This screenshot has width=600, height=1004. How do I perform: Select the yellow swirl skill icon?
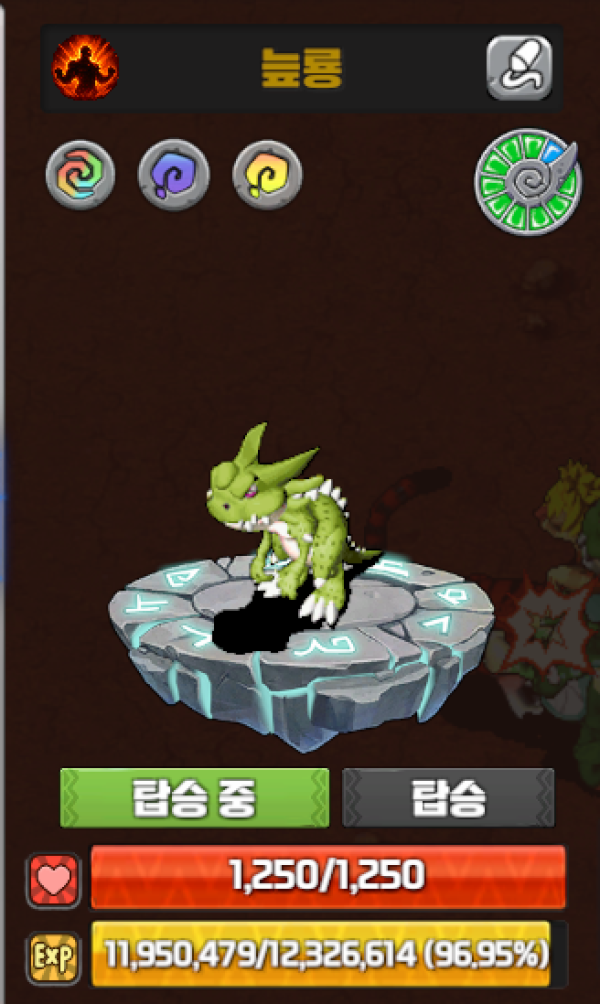[x=267, y=176]
